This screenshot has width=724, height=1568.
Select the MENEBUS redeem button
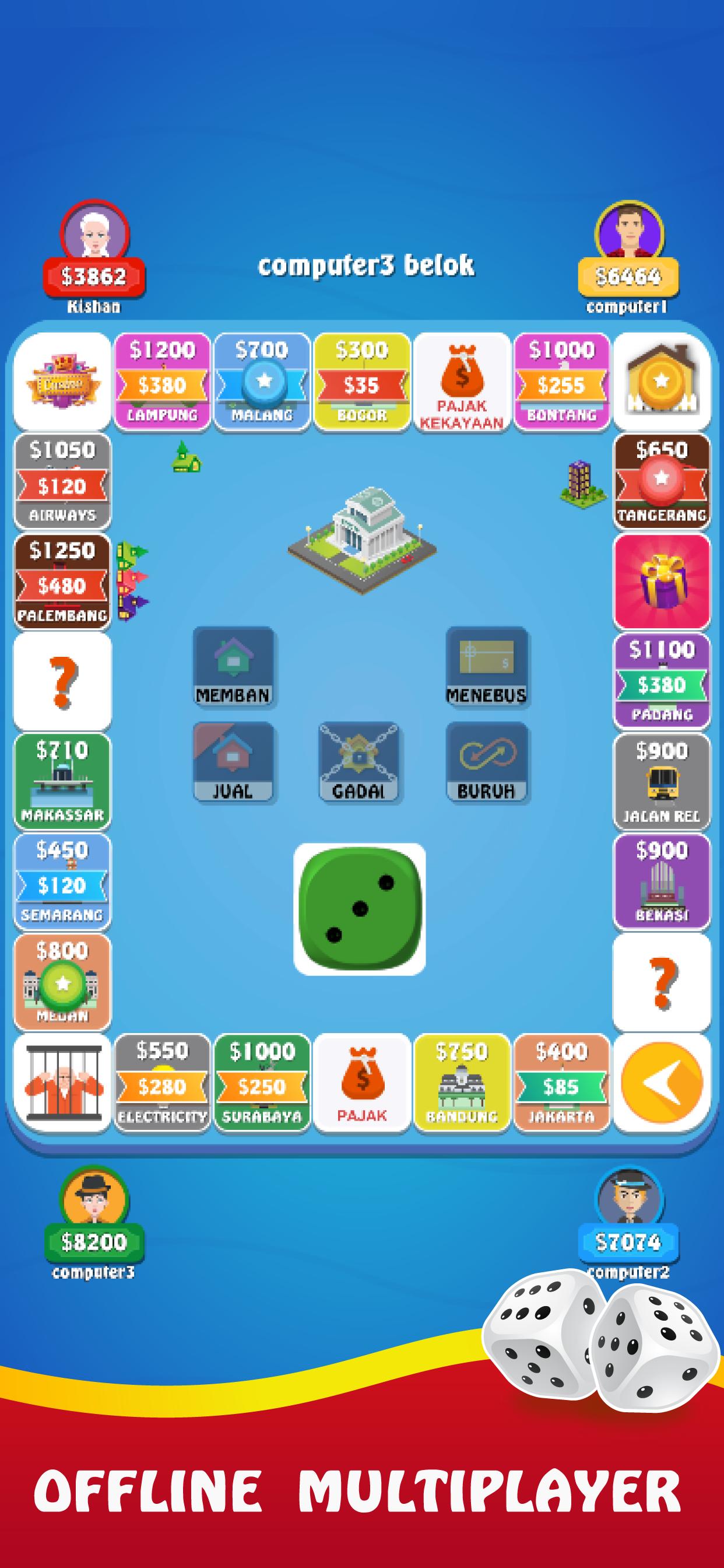(486, 667)
